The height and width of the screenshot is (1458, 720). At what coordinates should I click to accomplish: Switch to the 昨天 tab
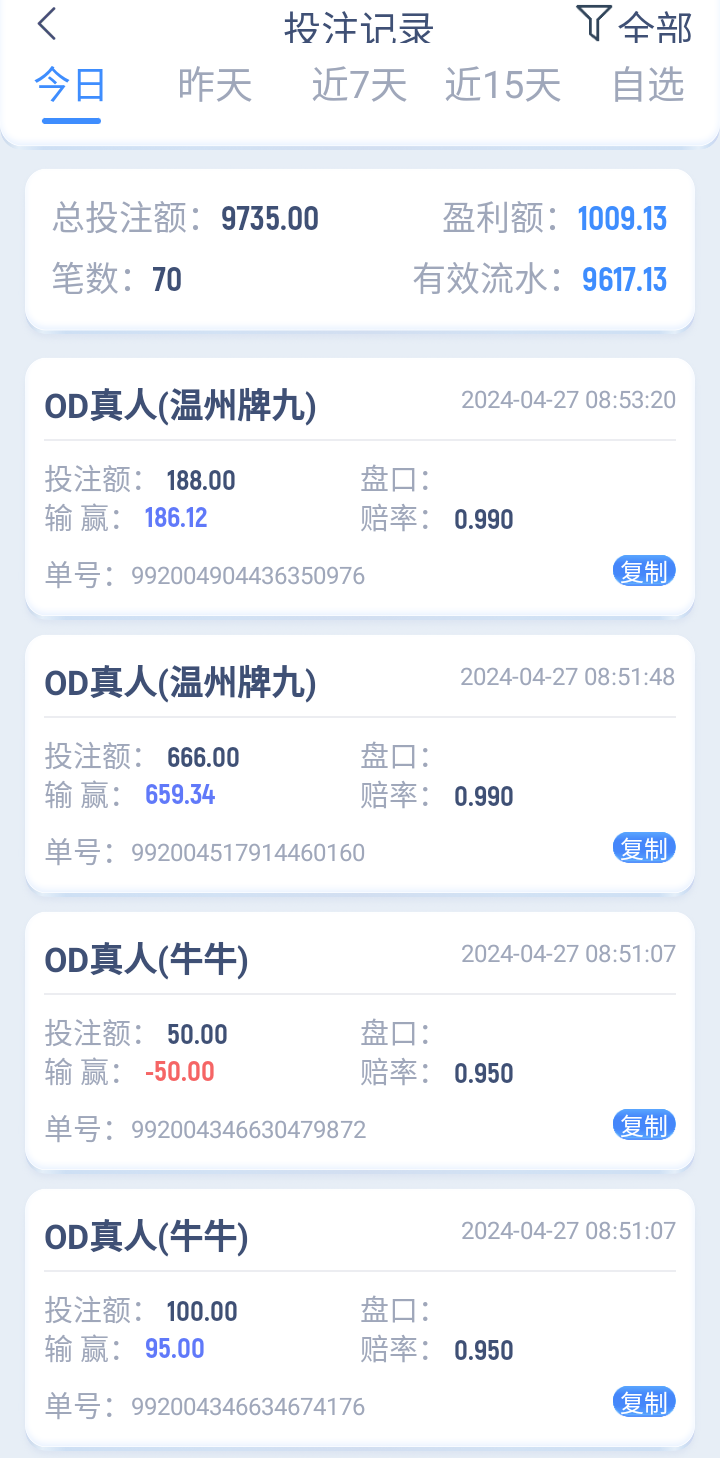coord(215,86)
